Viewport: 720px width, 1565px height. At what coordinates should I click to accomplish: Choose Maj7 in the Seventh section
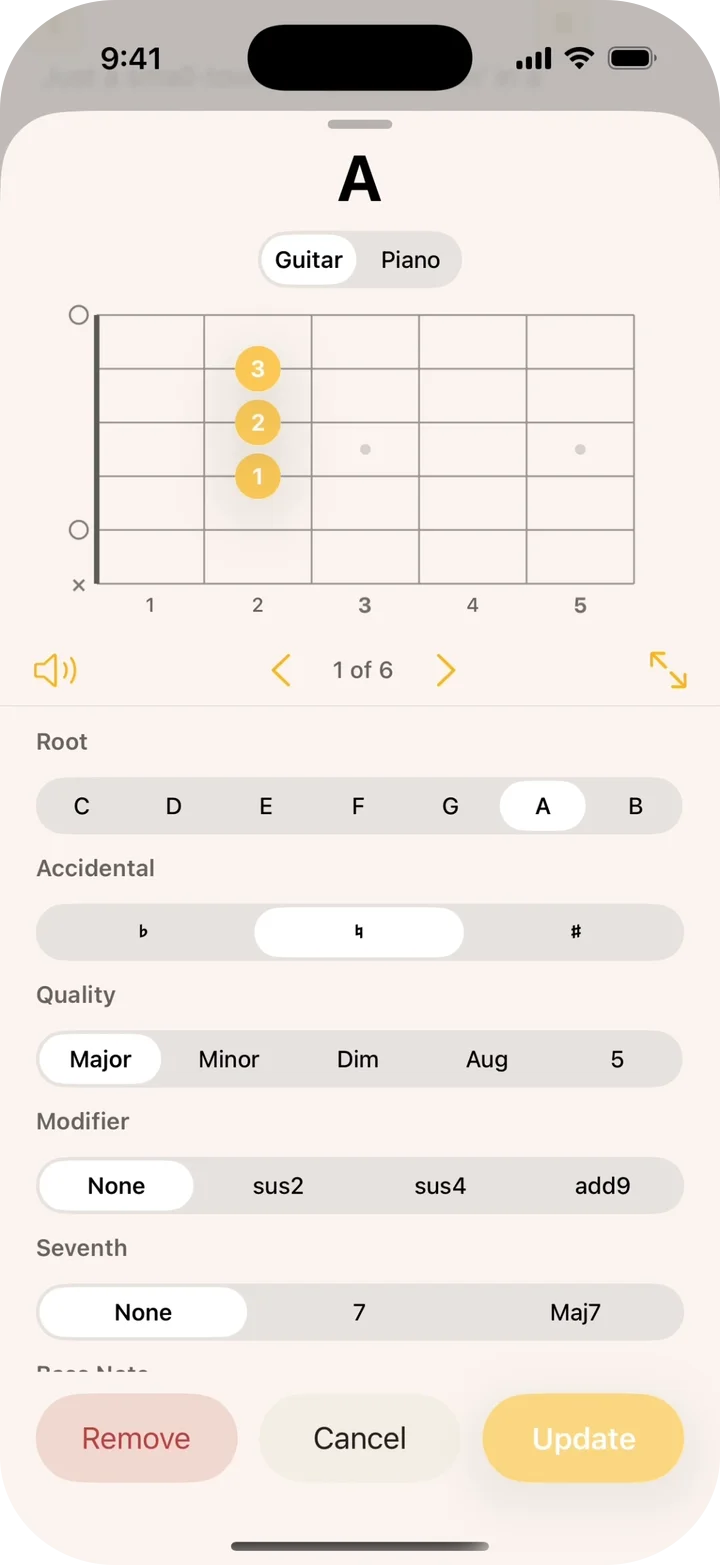coord(577,1312)
